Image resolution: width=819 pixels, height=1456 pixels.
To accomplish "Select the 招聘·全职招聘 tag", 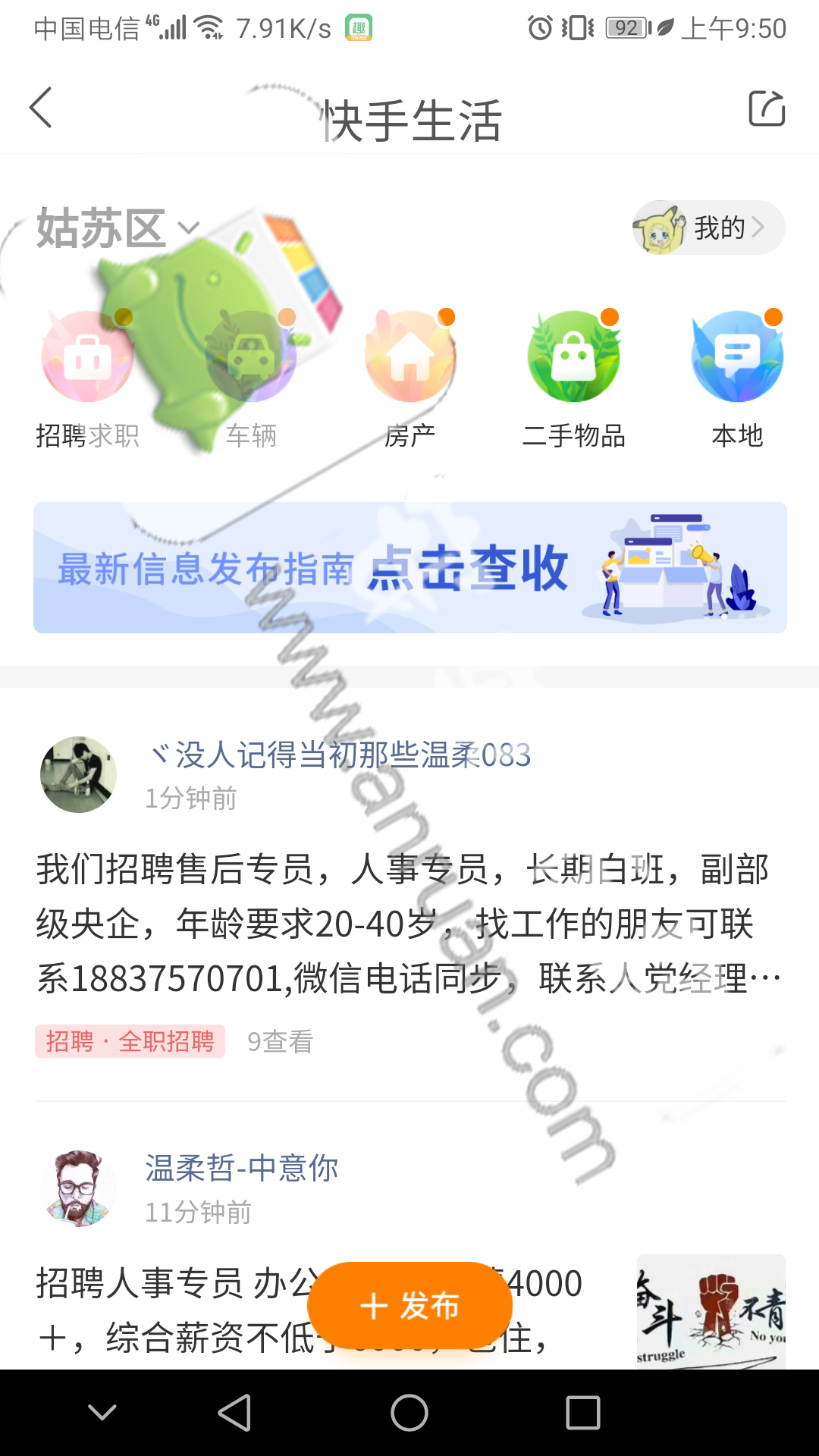I will tap(130, 1041).
